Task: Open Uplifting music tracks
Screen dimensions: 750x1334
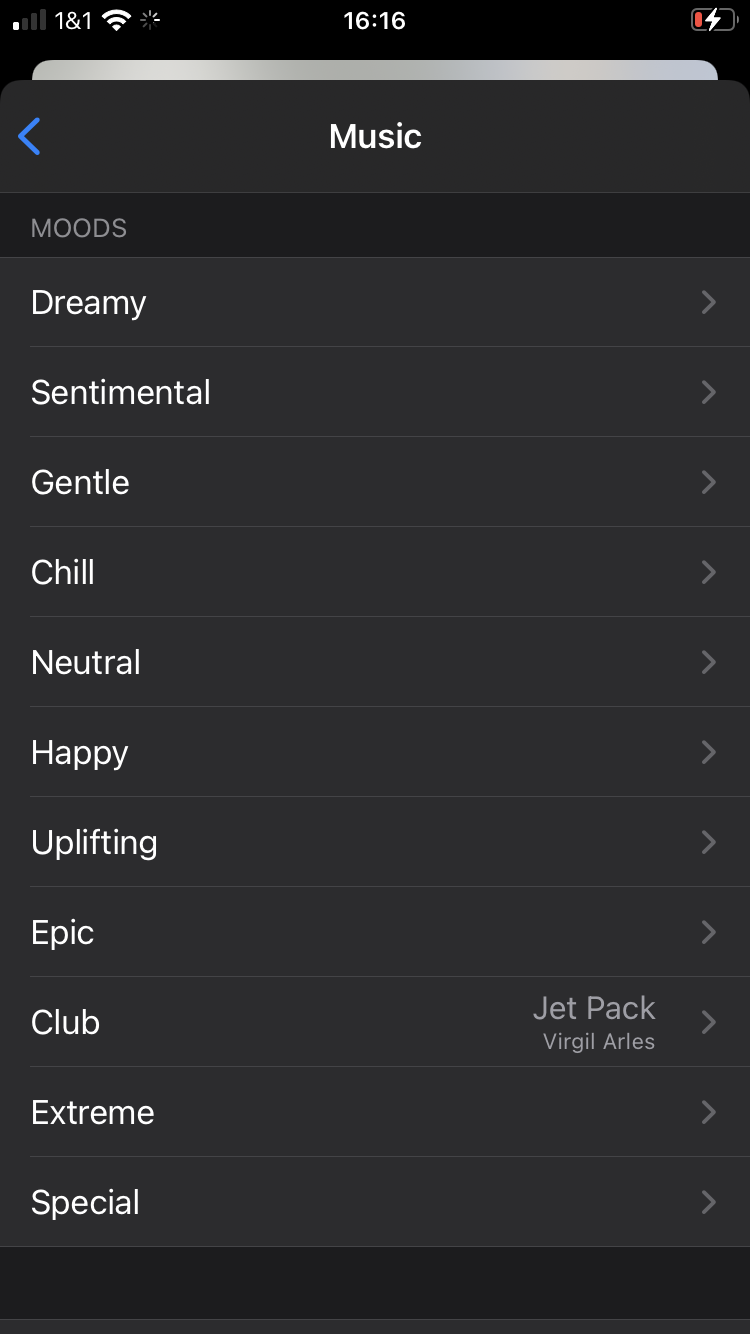Action: tap(375, 842)
